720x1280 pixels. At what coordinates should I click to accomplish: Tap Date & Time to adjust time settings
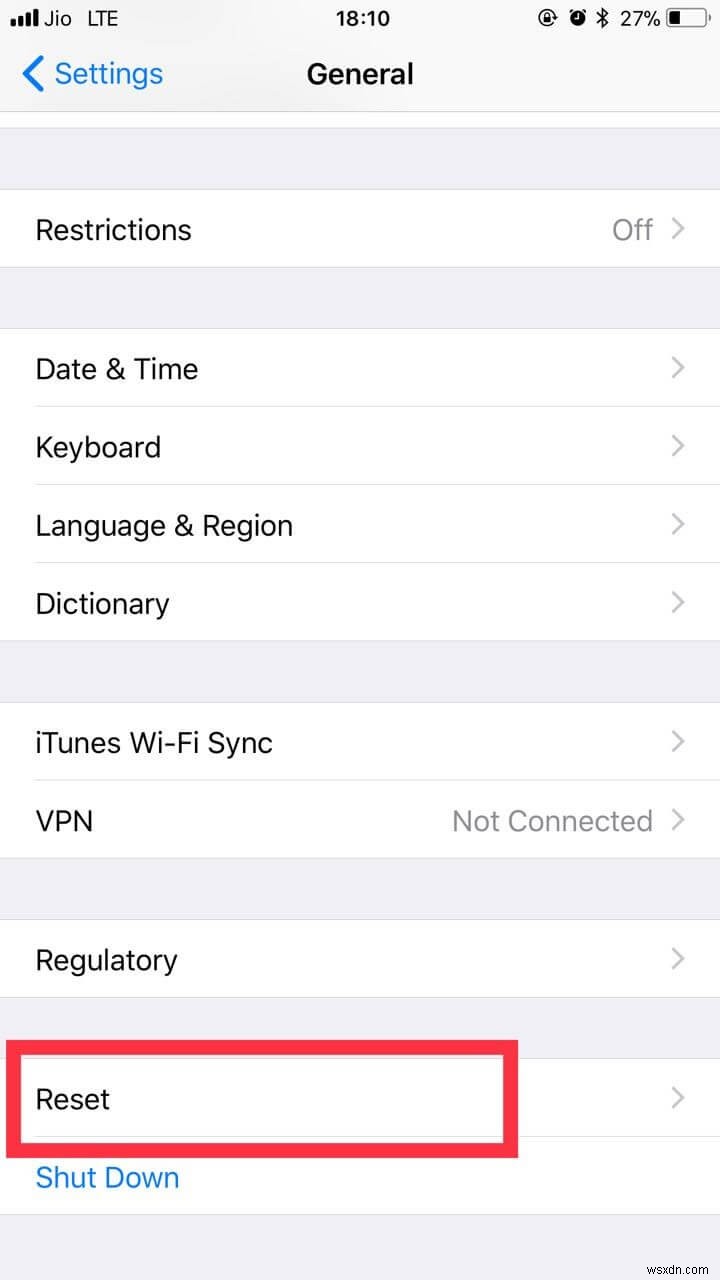pyautogui.click(x=360, y=368)
